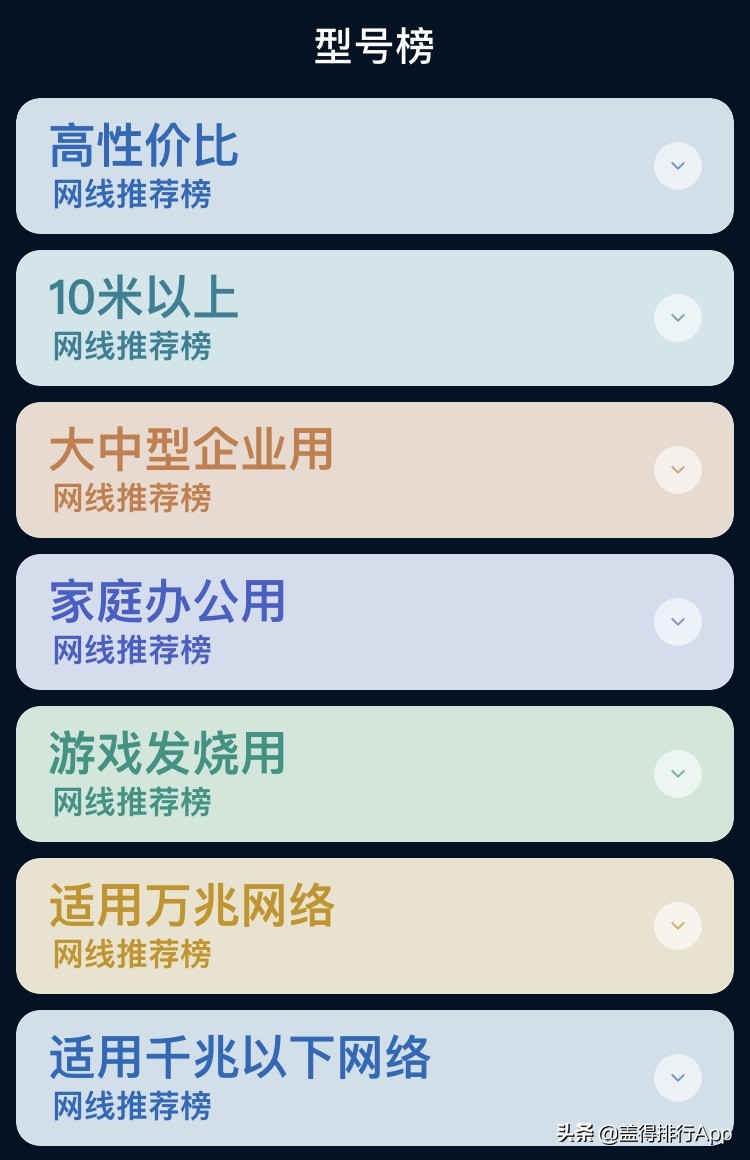Open the 适用千兆以下网络 chevron control
The height and width of the screenshot is (1160, 750).
click(x=678, y=1078)
